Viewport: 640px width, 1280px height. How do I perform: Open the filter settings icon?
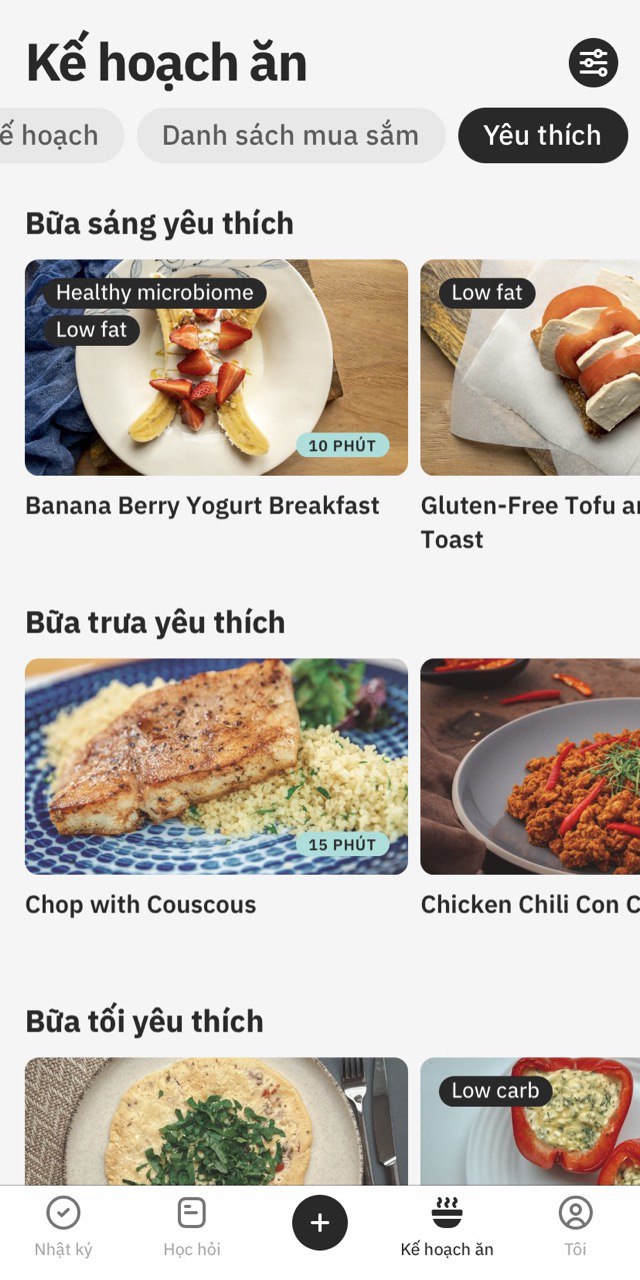point(593,64)
